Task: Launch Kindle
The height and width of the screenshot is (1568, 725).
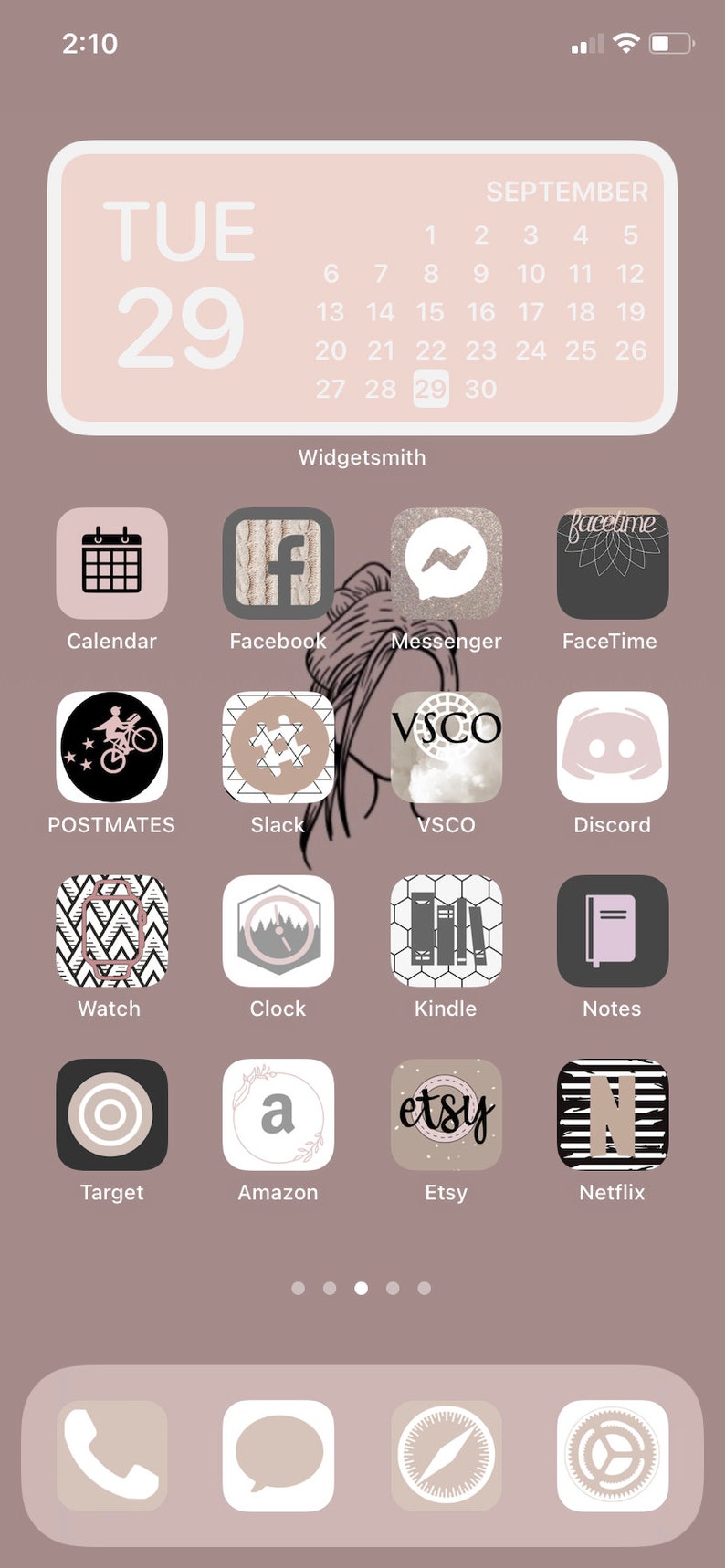Action: [x=446, y=931]
